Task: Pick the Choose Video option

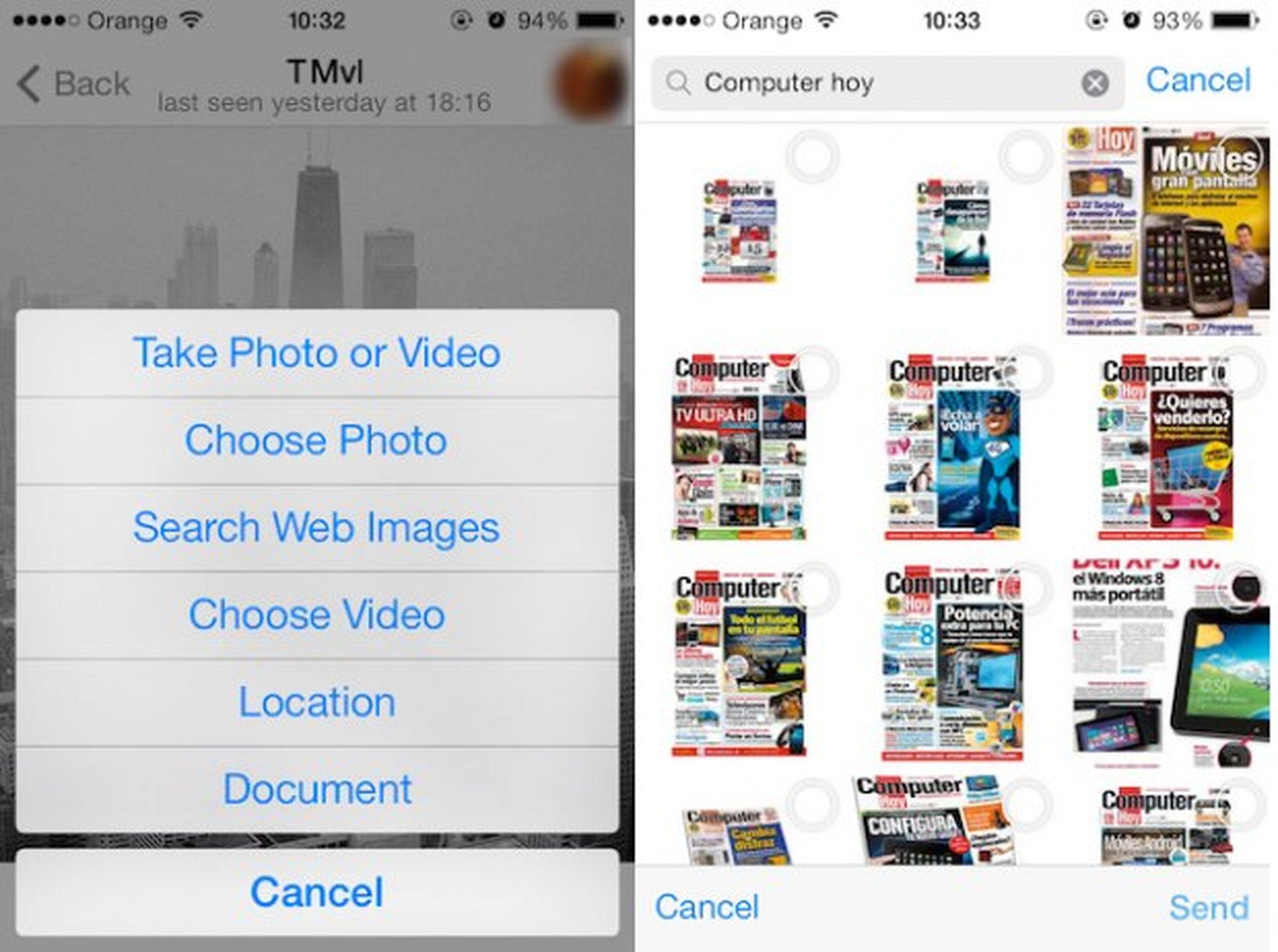Action: [317, 614]
